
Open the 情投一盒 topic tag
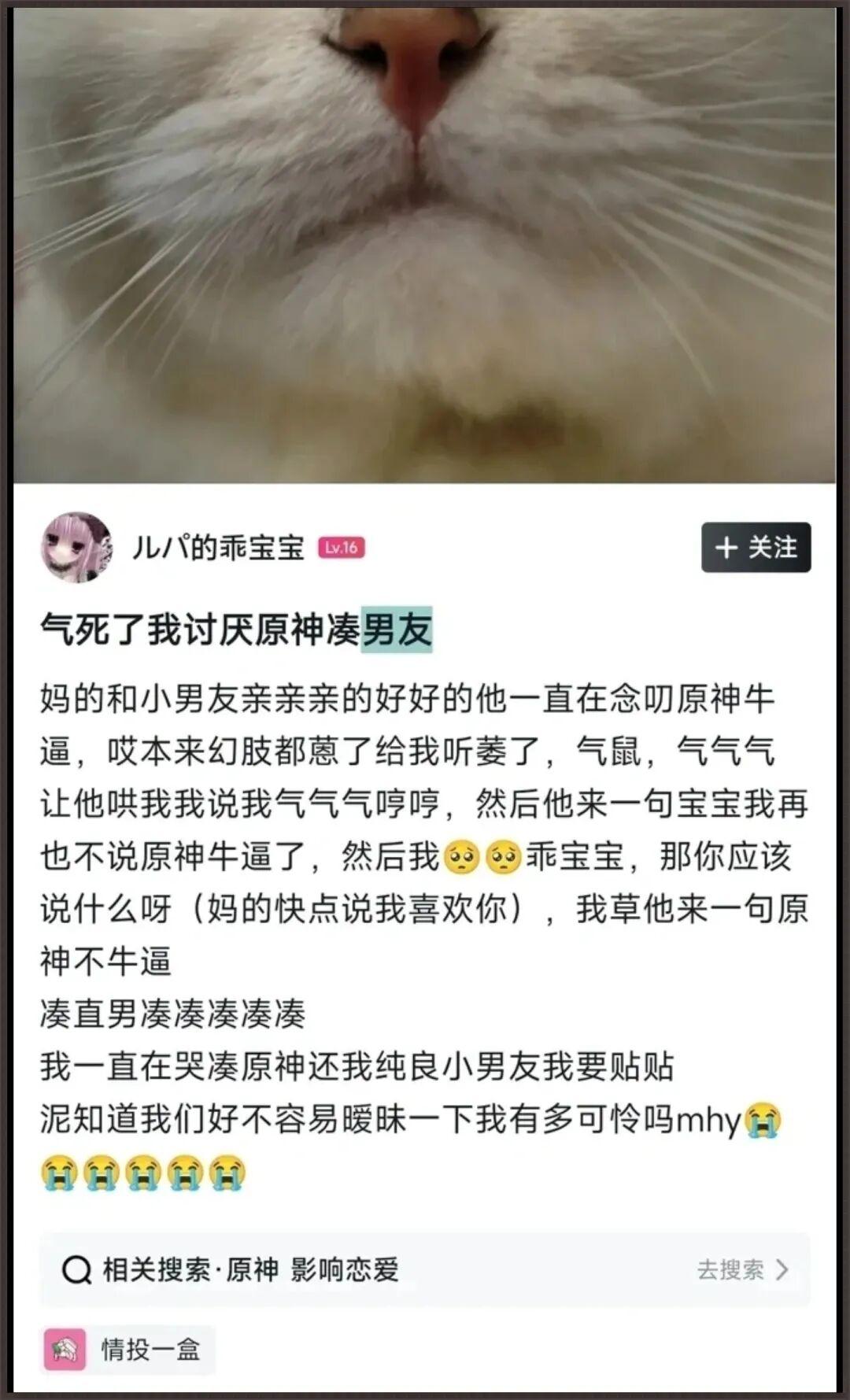(128, 1350)
